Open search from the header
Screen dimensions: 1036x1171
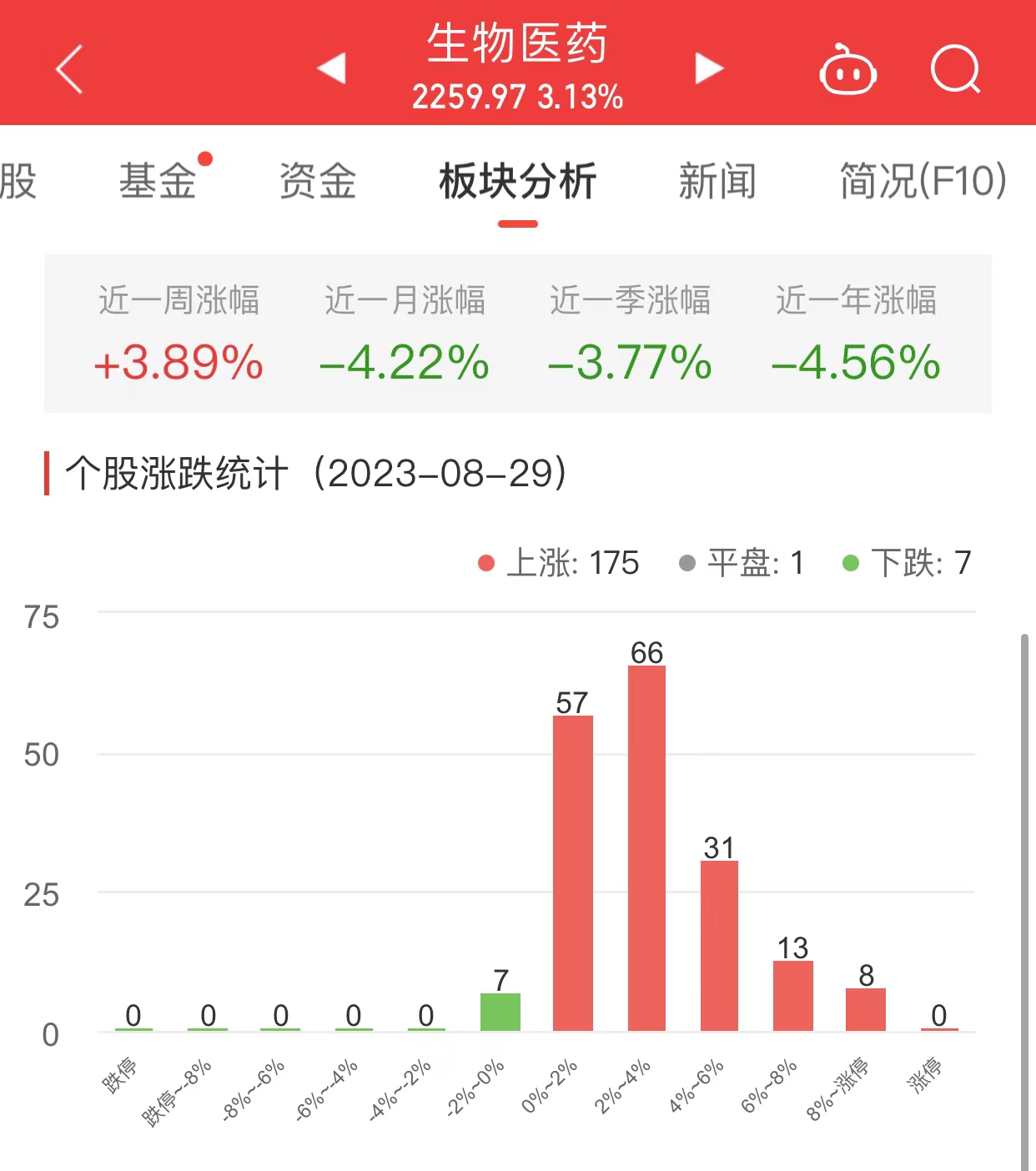tap(955, 69)
